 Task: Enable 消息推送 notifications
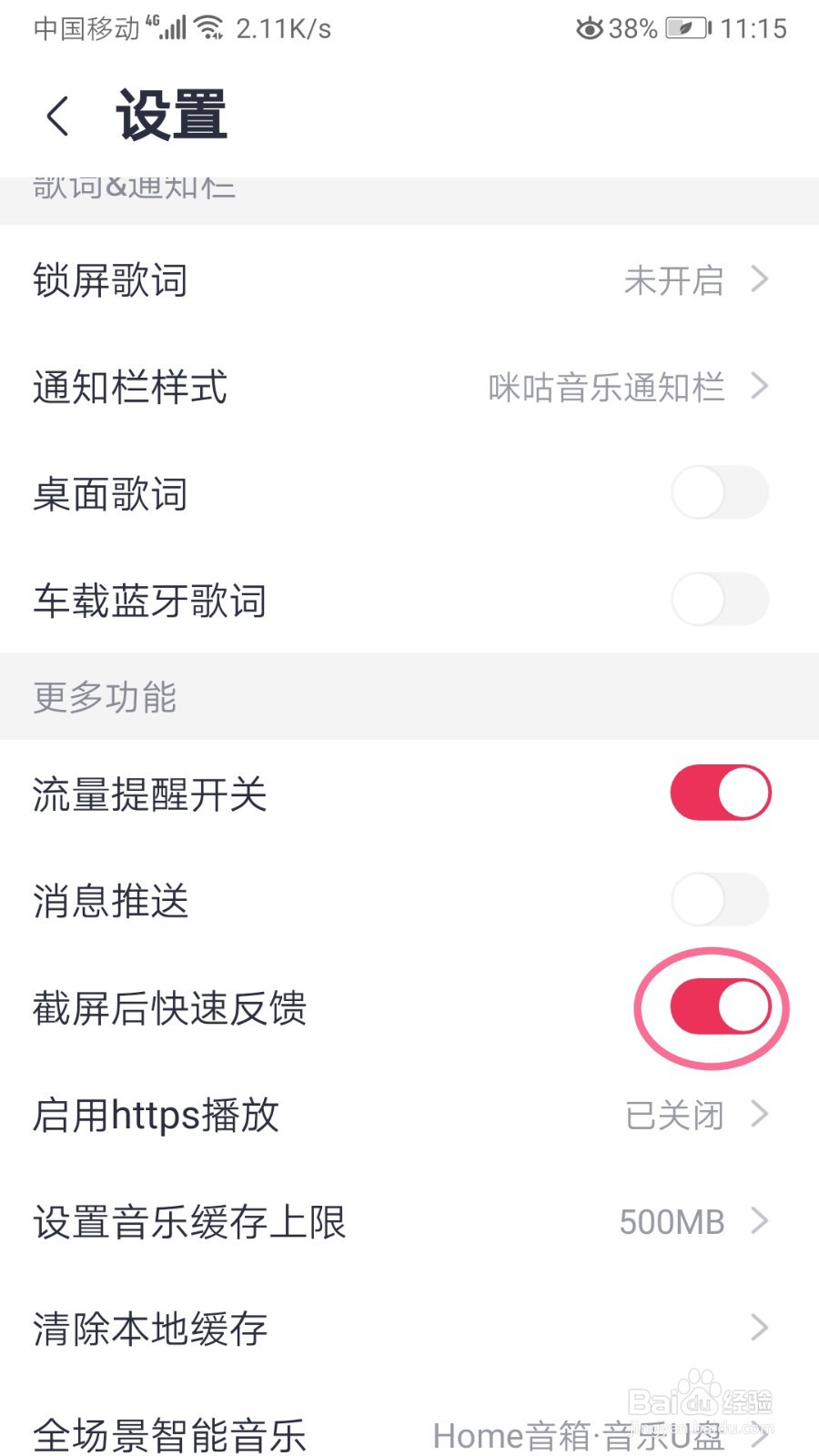pyautogui.click(x=720, y=900)
